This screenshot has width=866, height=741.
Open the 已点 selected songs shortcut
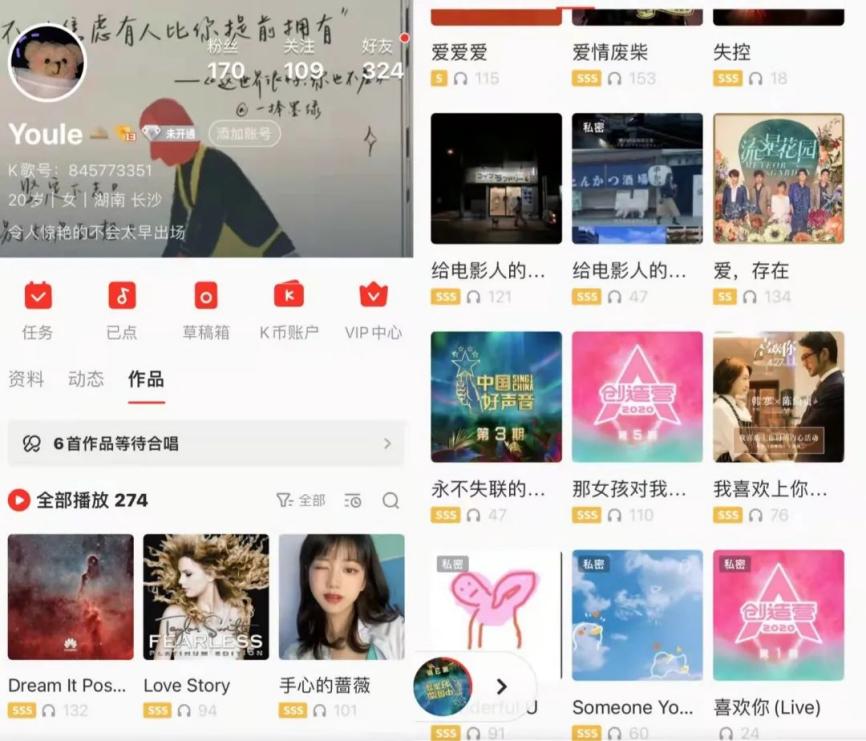[x=122, y=309]
